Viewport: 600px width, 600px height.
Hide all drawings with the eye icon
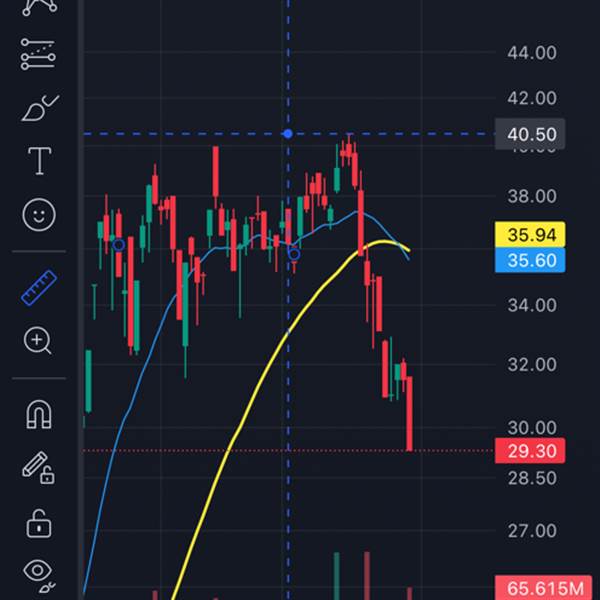[x=39, y=572]
